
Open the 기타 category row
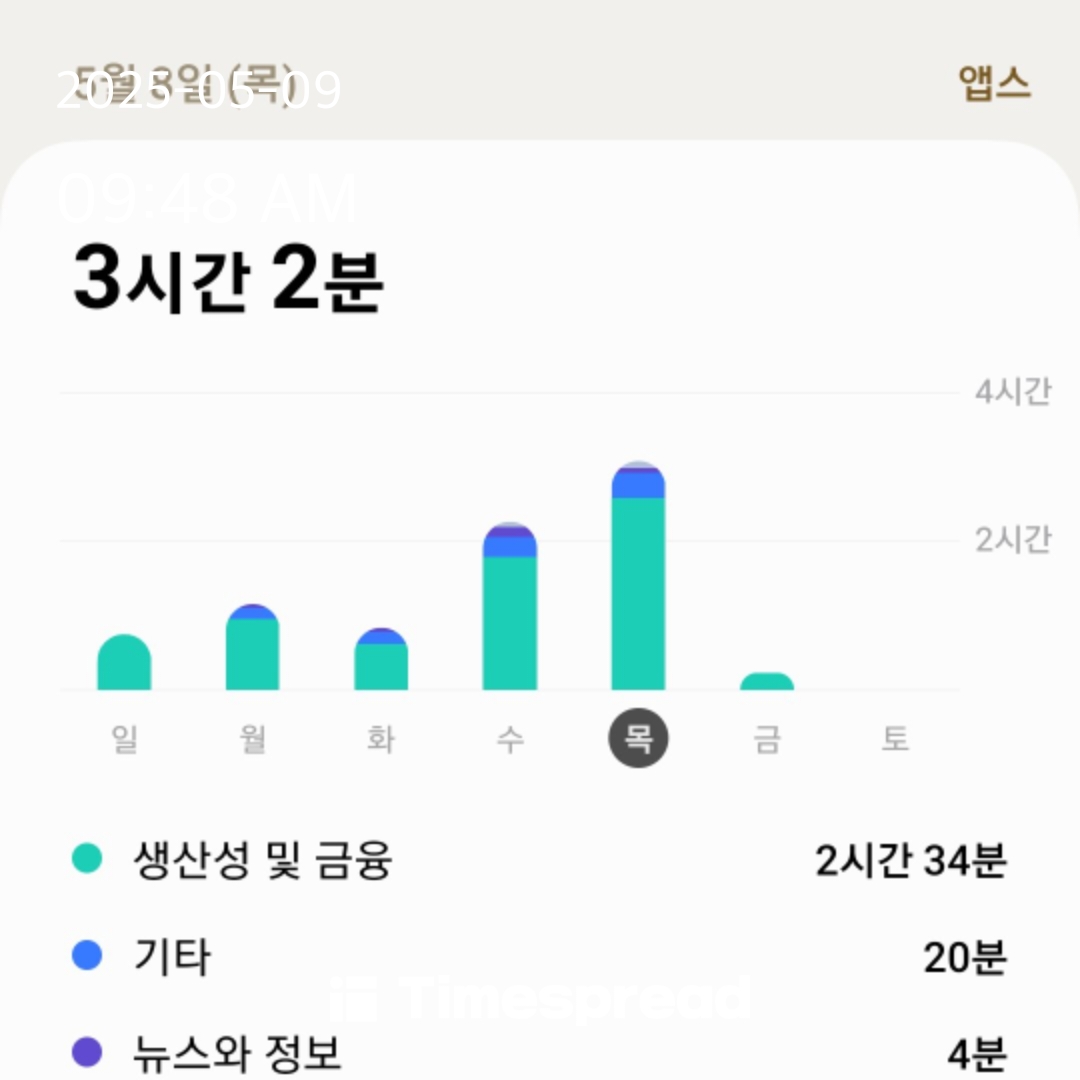(540, 957)
